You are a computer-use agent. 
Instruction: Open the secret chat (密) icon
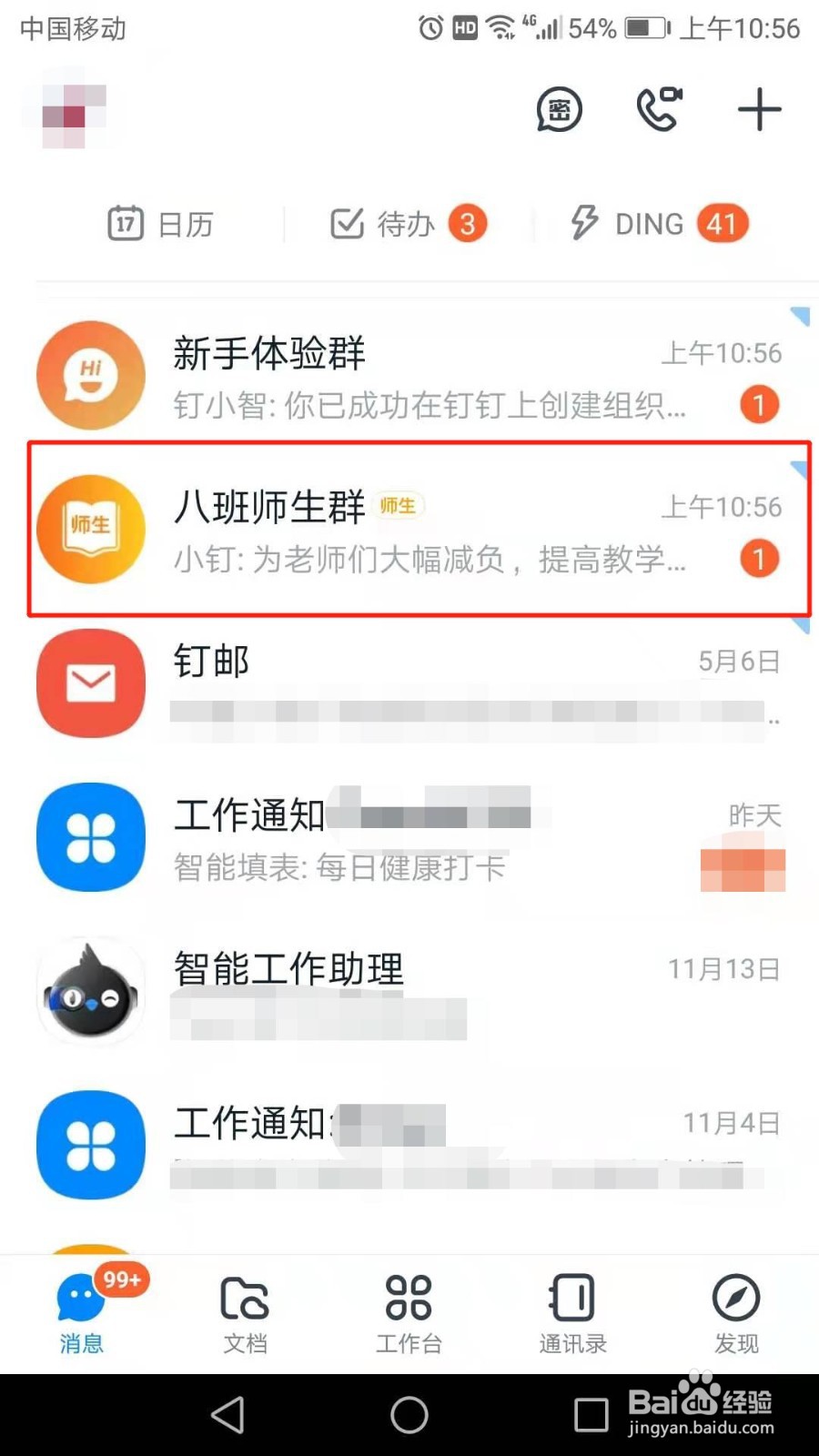559,110
